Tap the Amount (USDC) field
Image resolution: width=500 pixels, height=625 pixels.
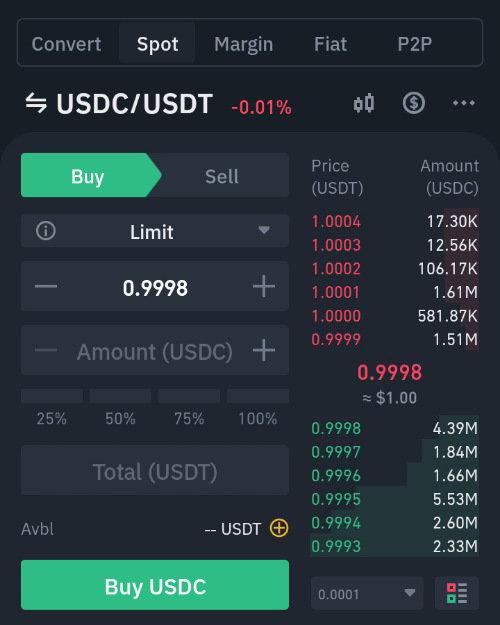coord(155,350)
